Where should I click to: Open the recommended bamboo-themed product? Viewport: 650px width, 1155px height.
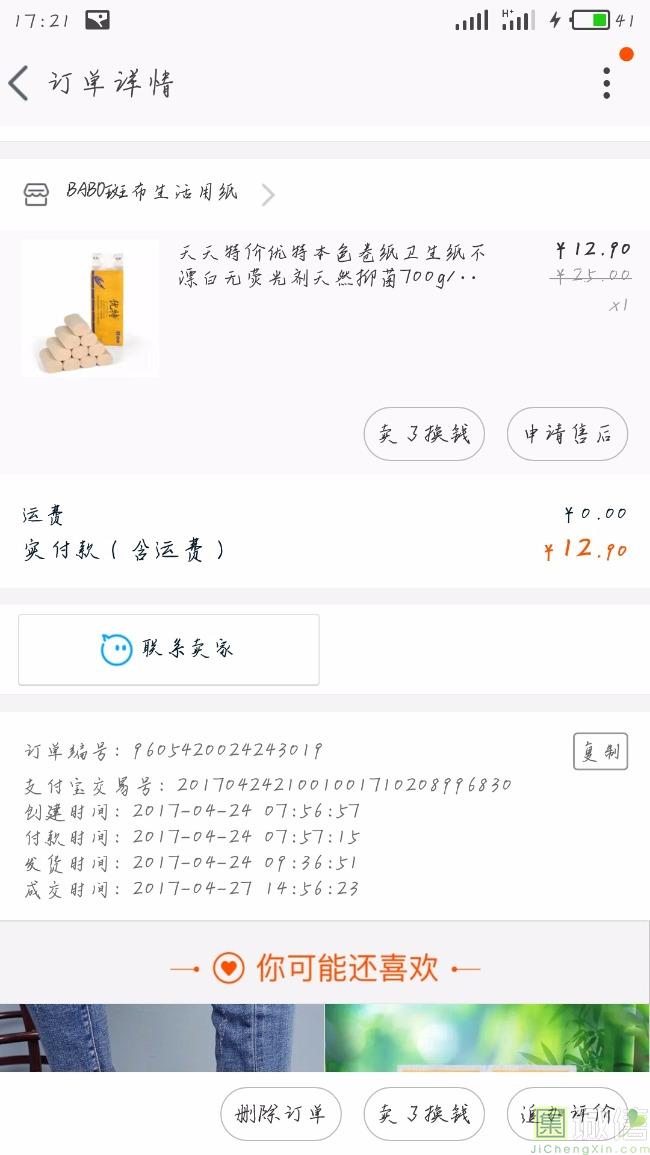487,1036
